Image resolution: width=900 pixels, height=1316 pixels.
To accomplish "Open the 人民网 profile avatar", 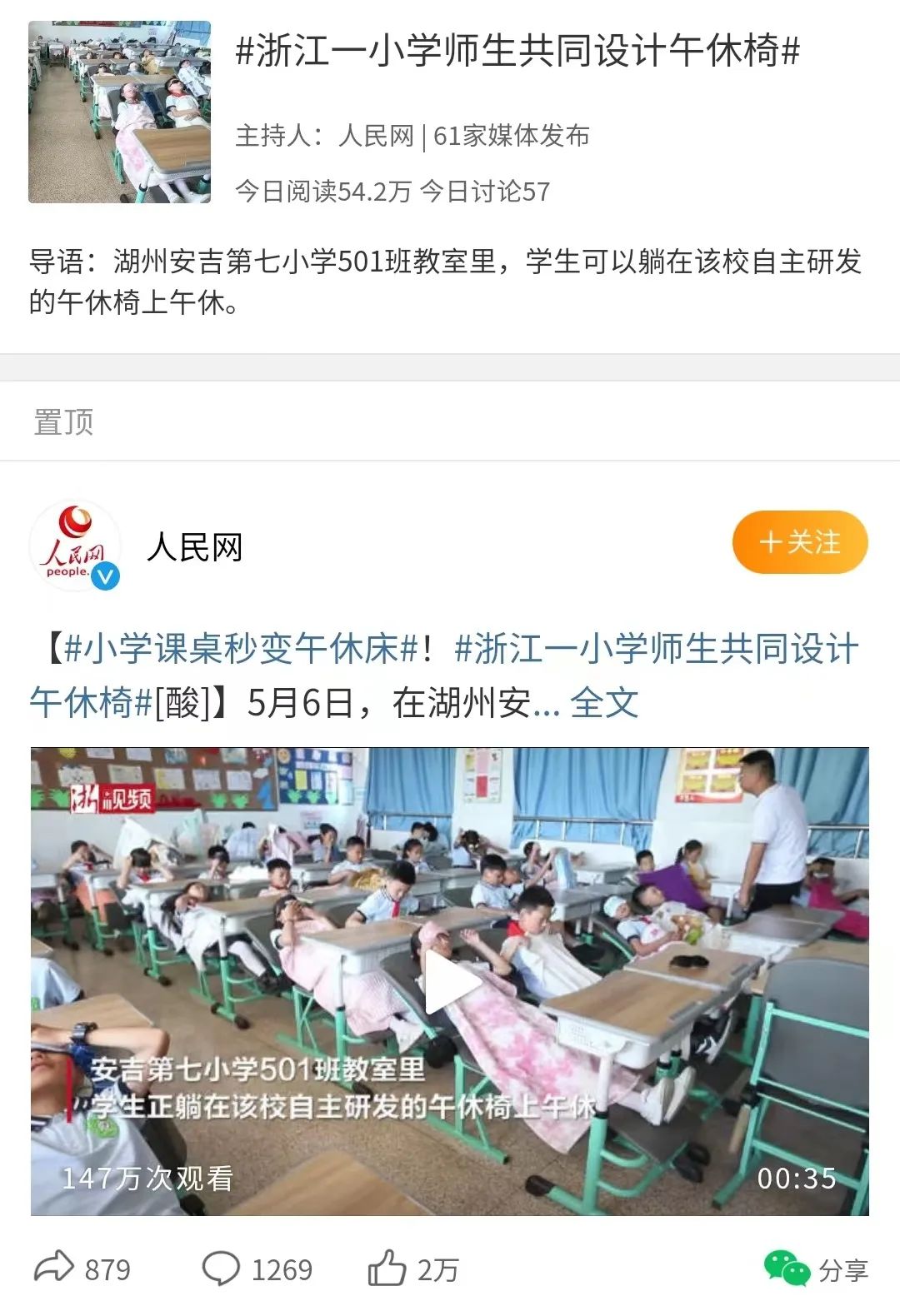I will pos(75,546).
